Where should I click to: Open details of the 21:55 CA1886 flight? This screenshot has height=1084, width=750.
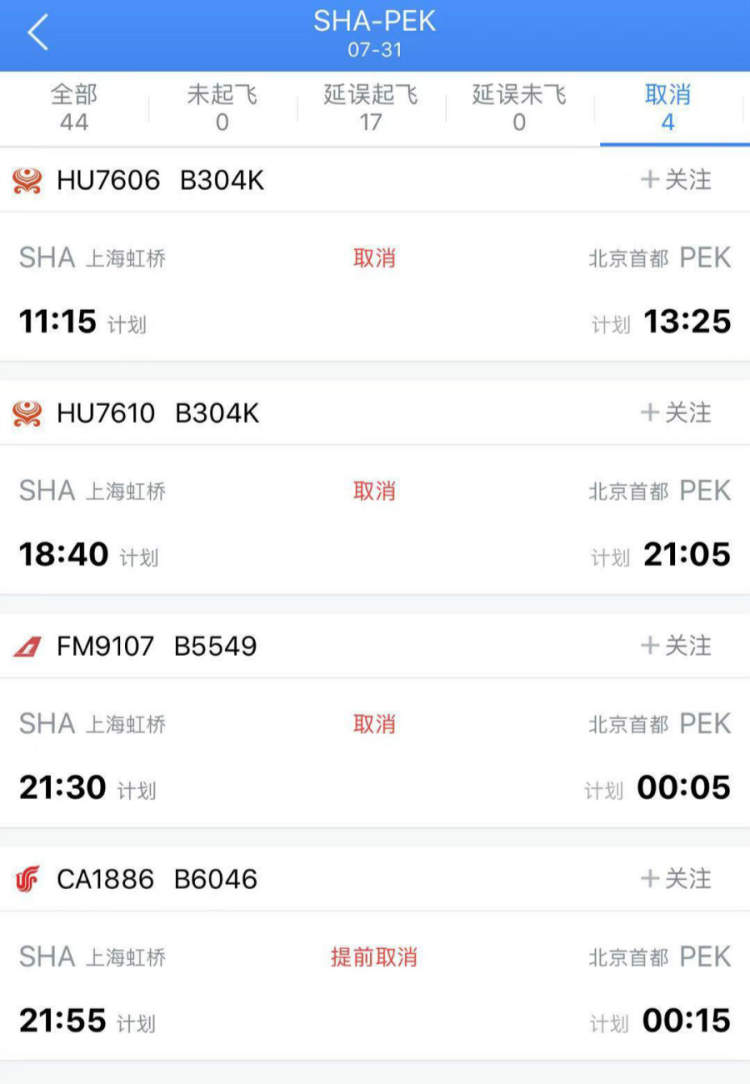pyautogui.click(x=375, y=987)
